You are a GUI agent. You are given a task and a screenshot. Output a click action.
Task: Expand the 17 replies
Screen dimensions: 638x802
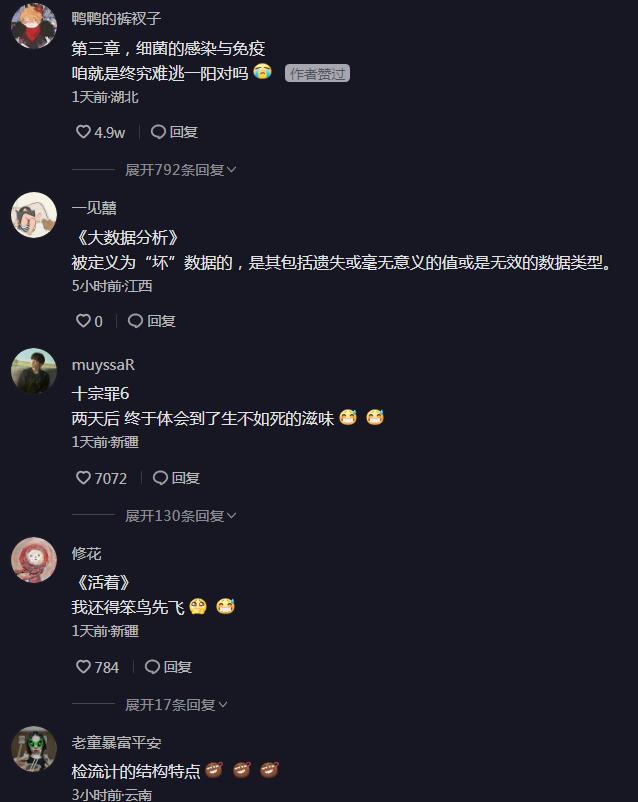[176, 705]
